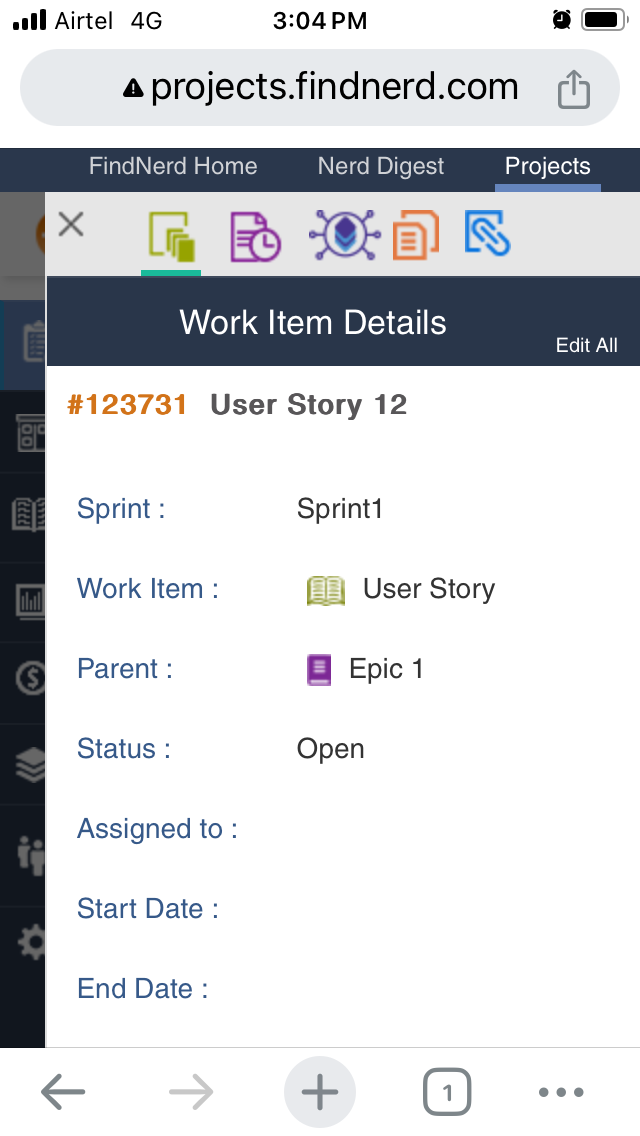The height and width of the screenshot is (1136, 640).
Task: Open the purple time log document icon
Action: pos(255,236)
